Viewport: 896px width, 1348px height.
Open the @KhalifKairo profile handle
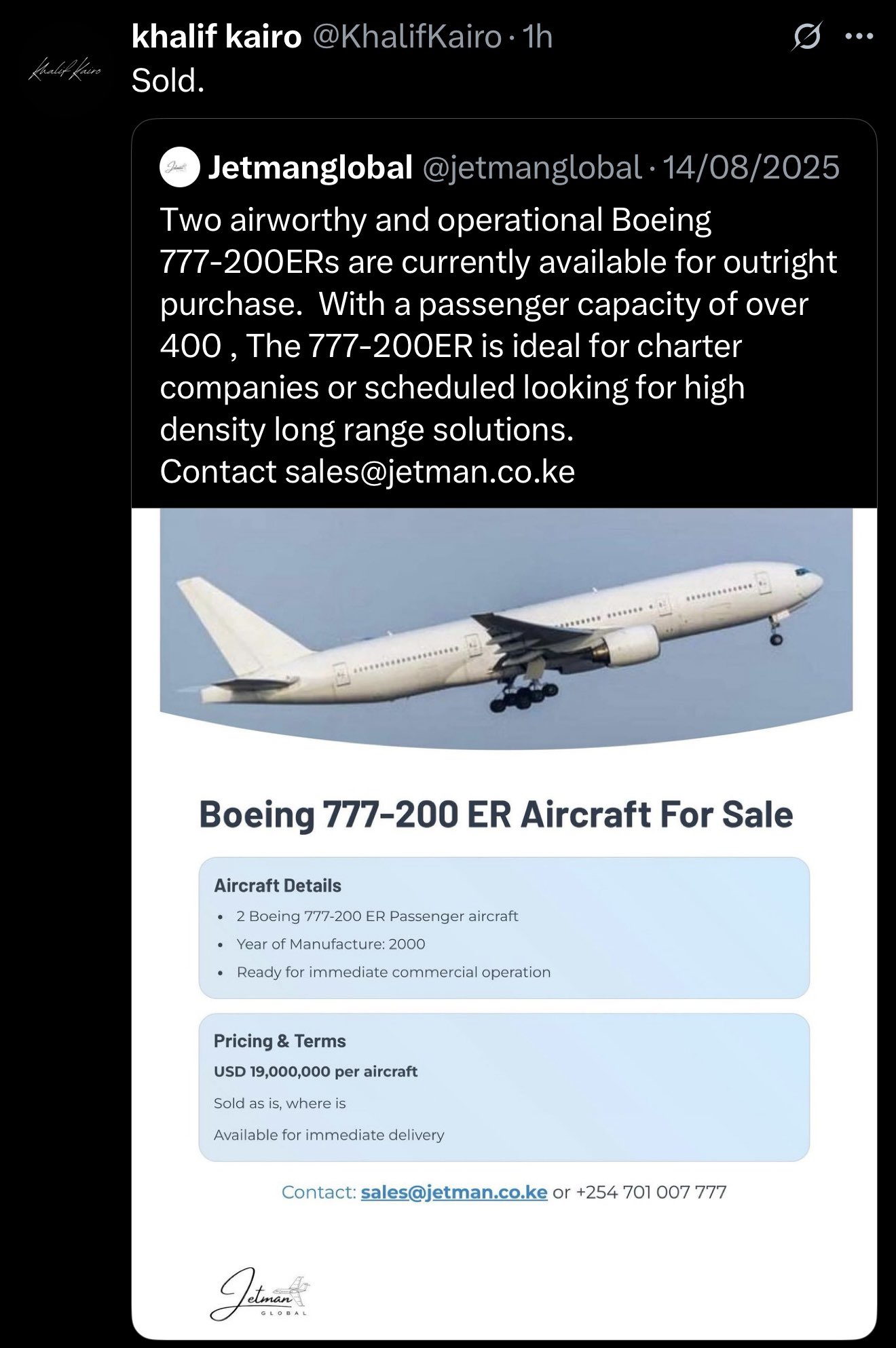(407, 36)
